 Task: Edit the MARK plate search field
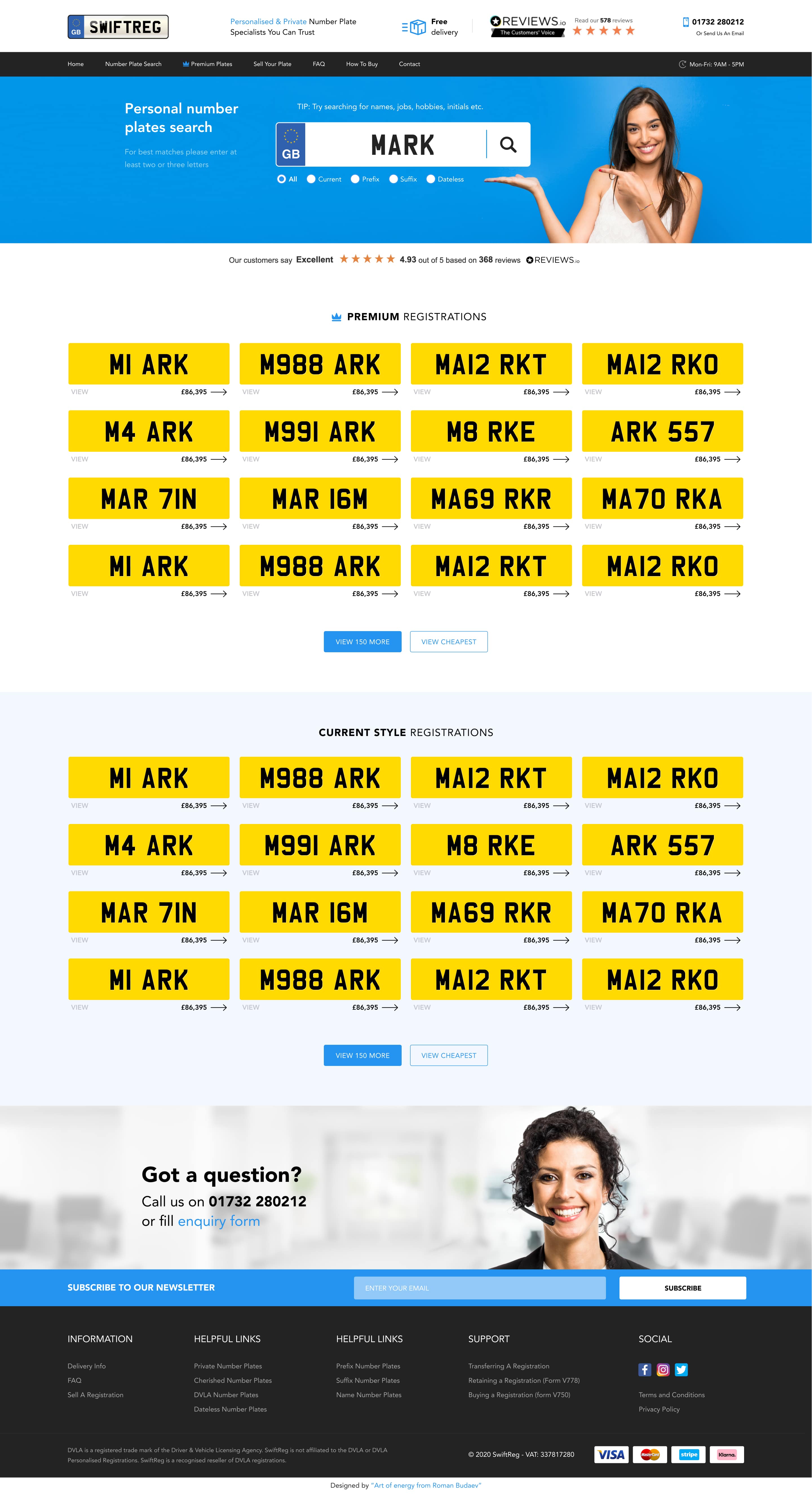(x=395, y=144)
